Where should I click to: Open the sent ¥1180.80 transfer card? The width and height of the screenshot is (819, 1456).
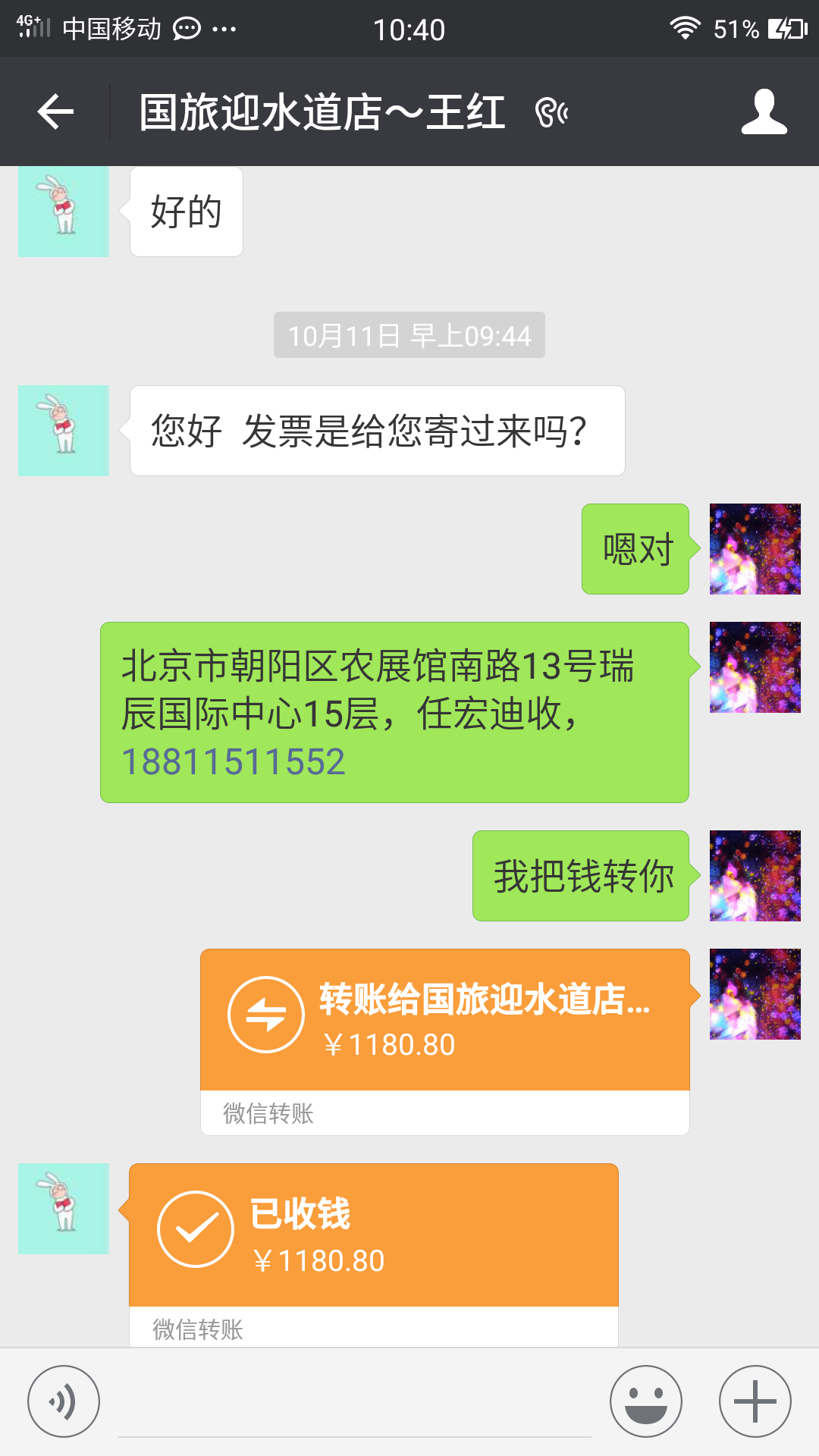click(444, 1020)
